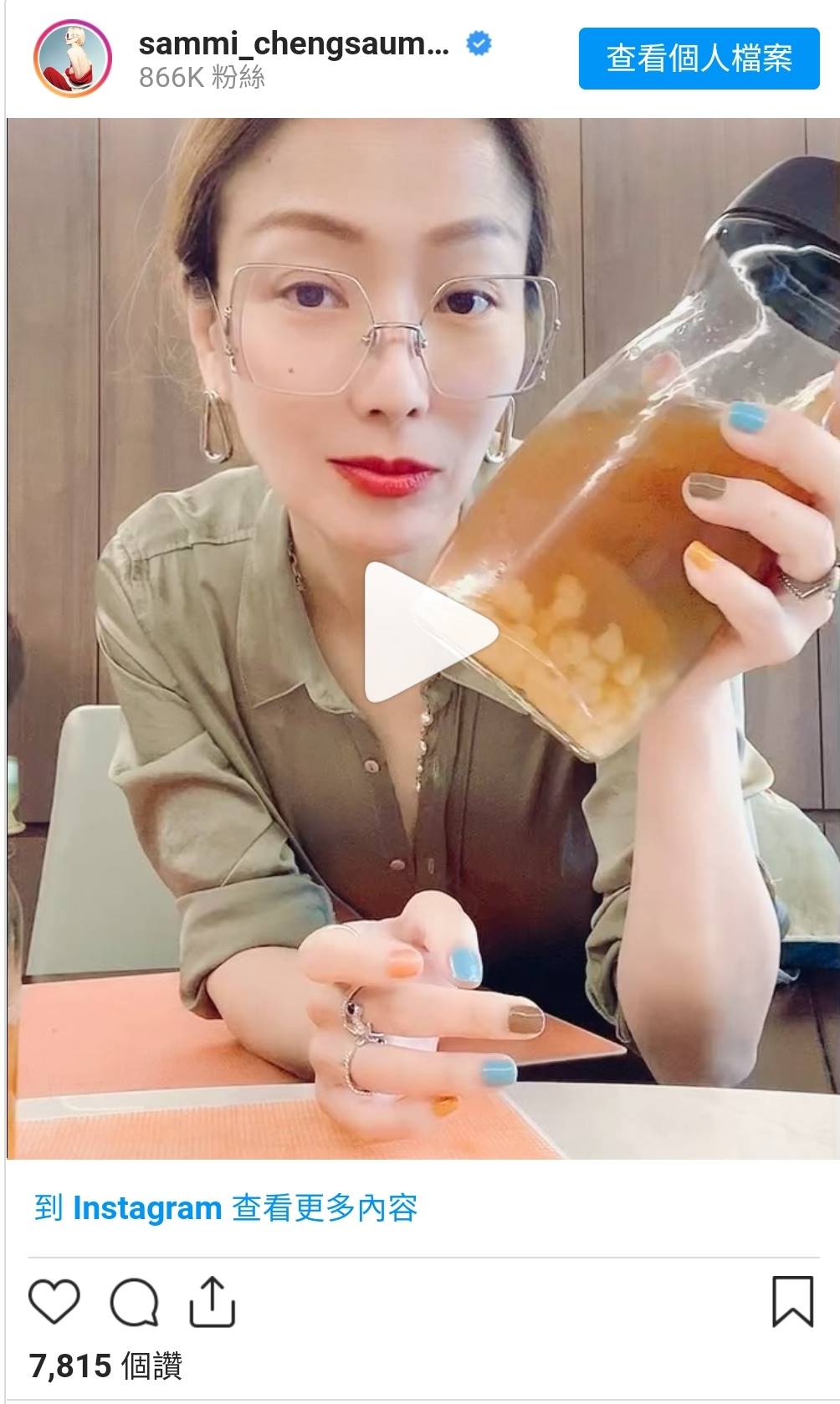The image size is (840, 1404).
Task: Share this post via share icon
Action: coord(213,1302)
